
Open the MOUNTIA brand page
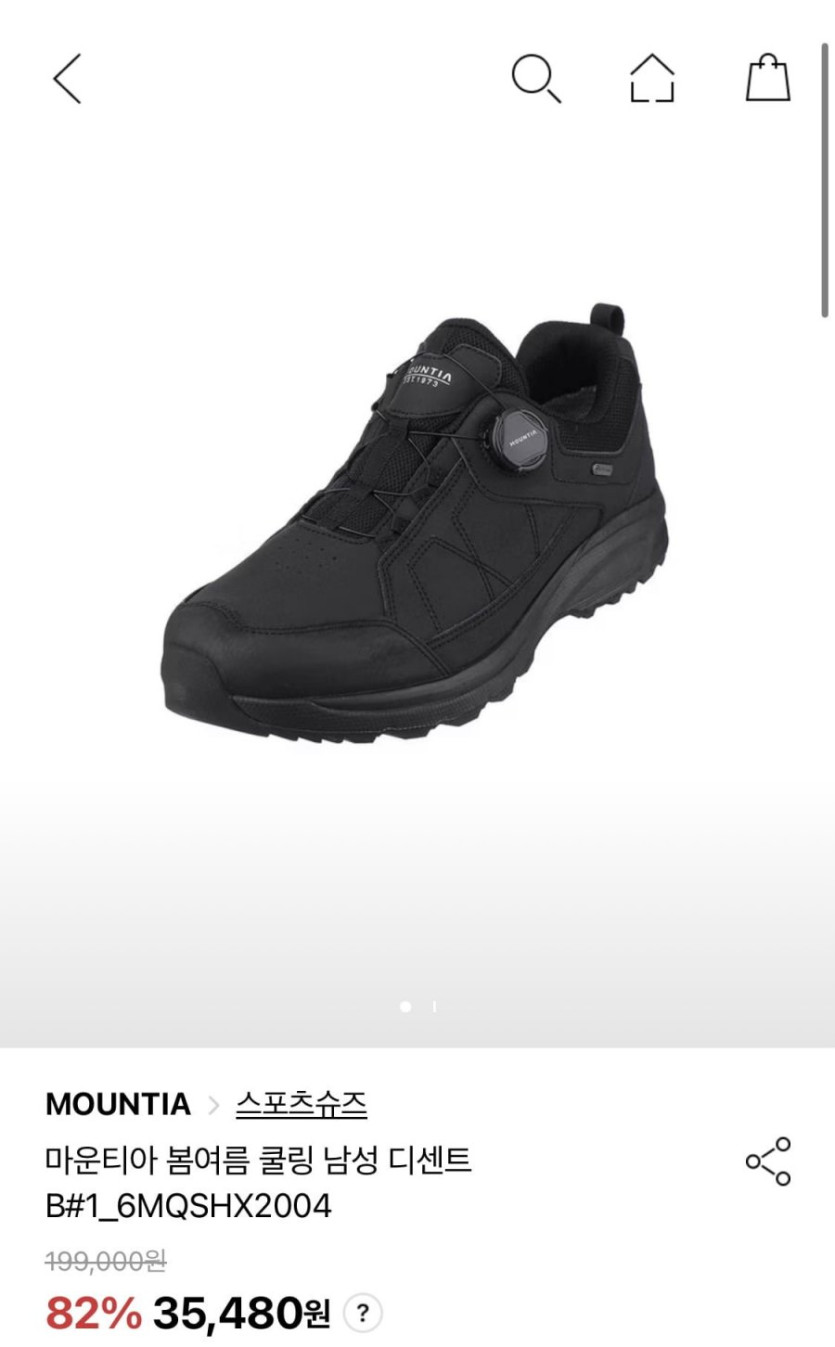[118, 1104]
